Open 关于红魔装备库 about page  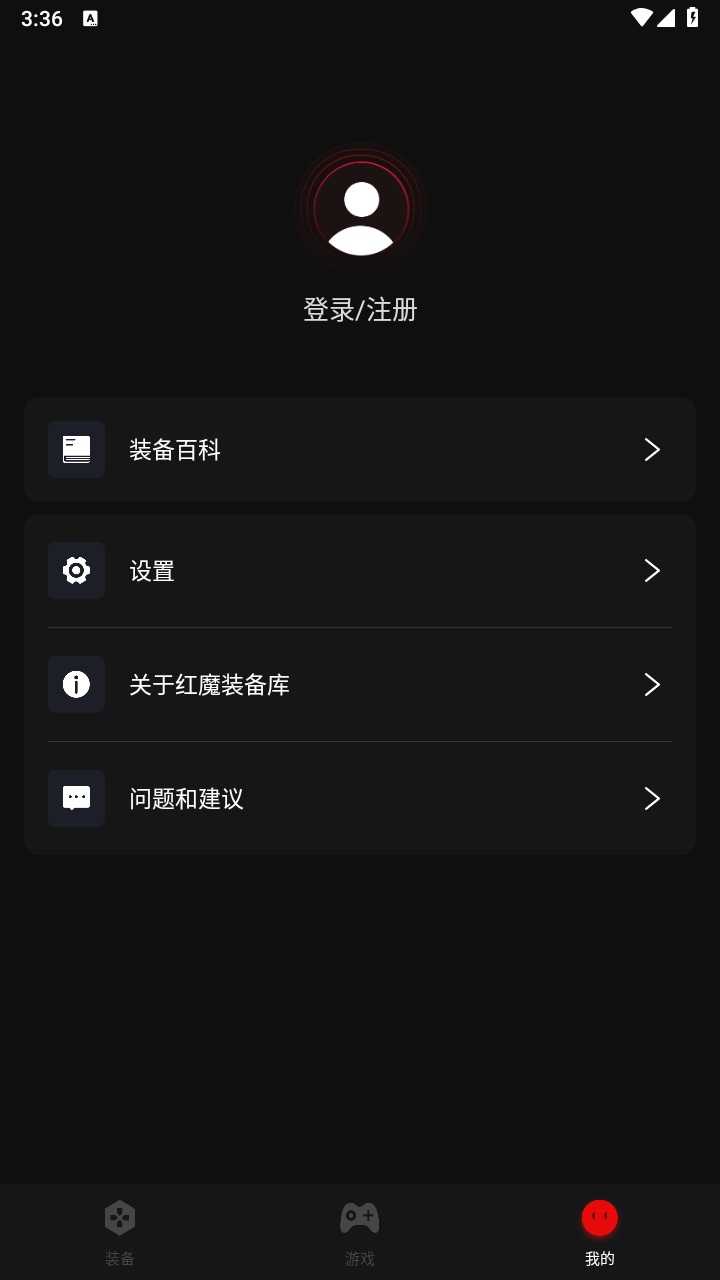360,685
